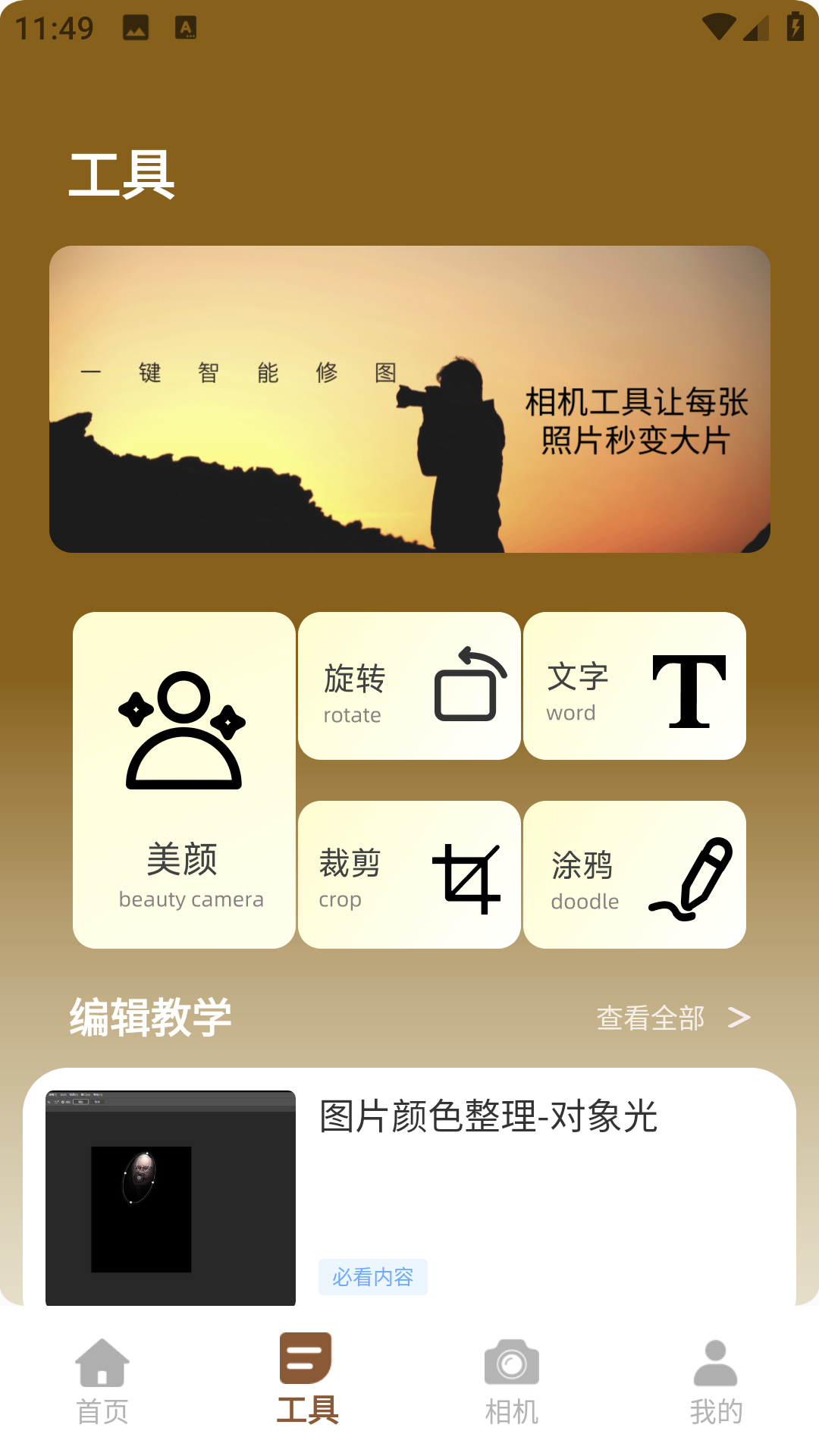Open the 文字 text tool

tap(635, 685)
